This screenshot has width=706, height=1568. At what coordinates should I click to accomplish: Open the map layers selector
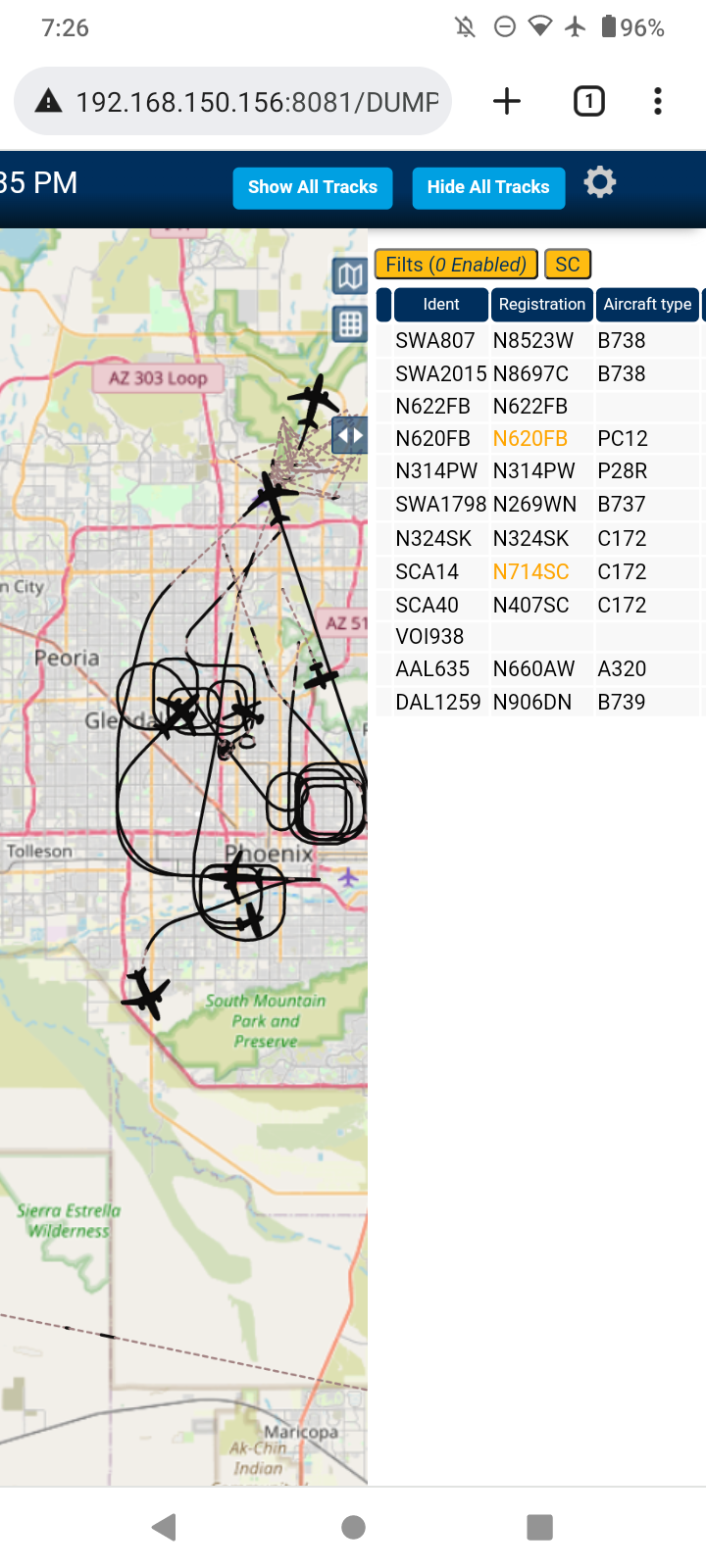[351, 276]
